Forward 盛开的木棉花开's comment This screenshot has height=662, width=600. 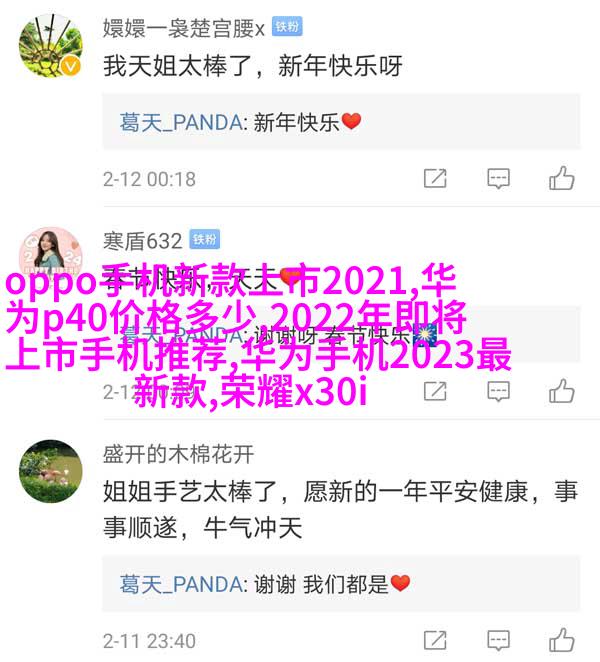click(435, 638)
